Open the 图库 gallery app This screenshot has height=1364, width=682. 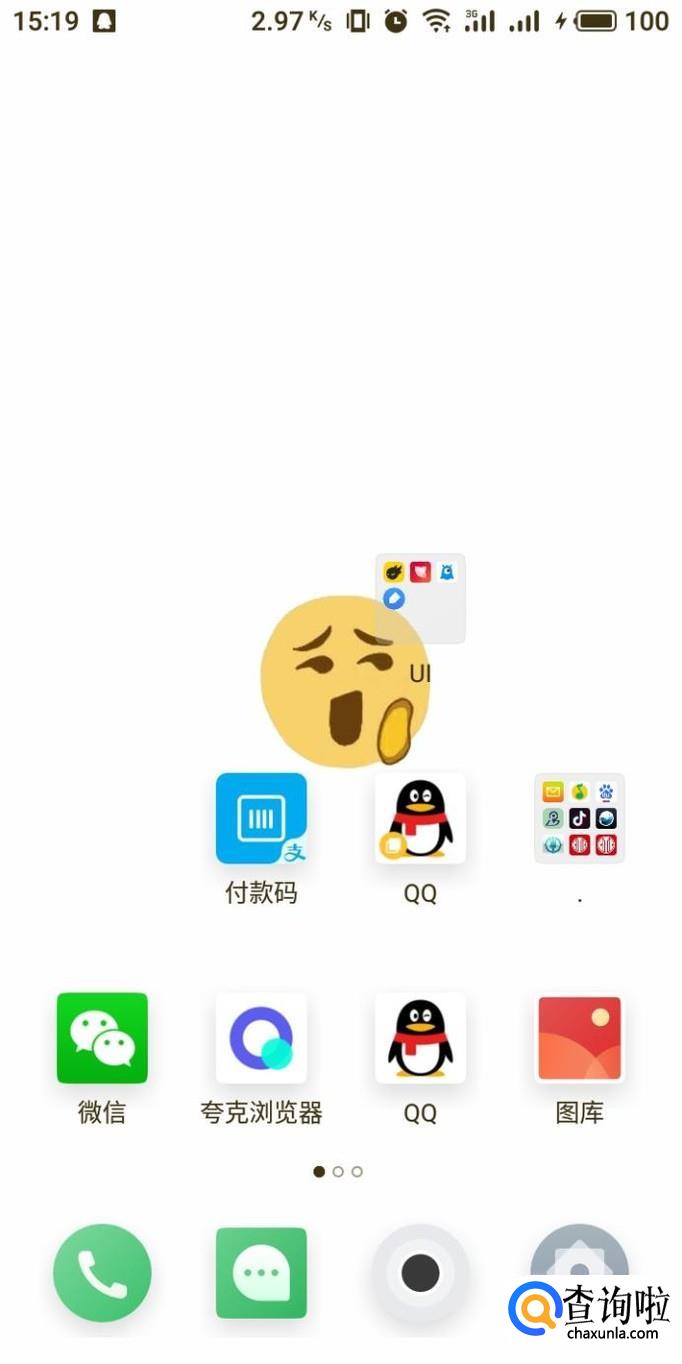[579, 1038]
